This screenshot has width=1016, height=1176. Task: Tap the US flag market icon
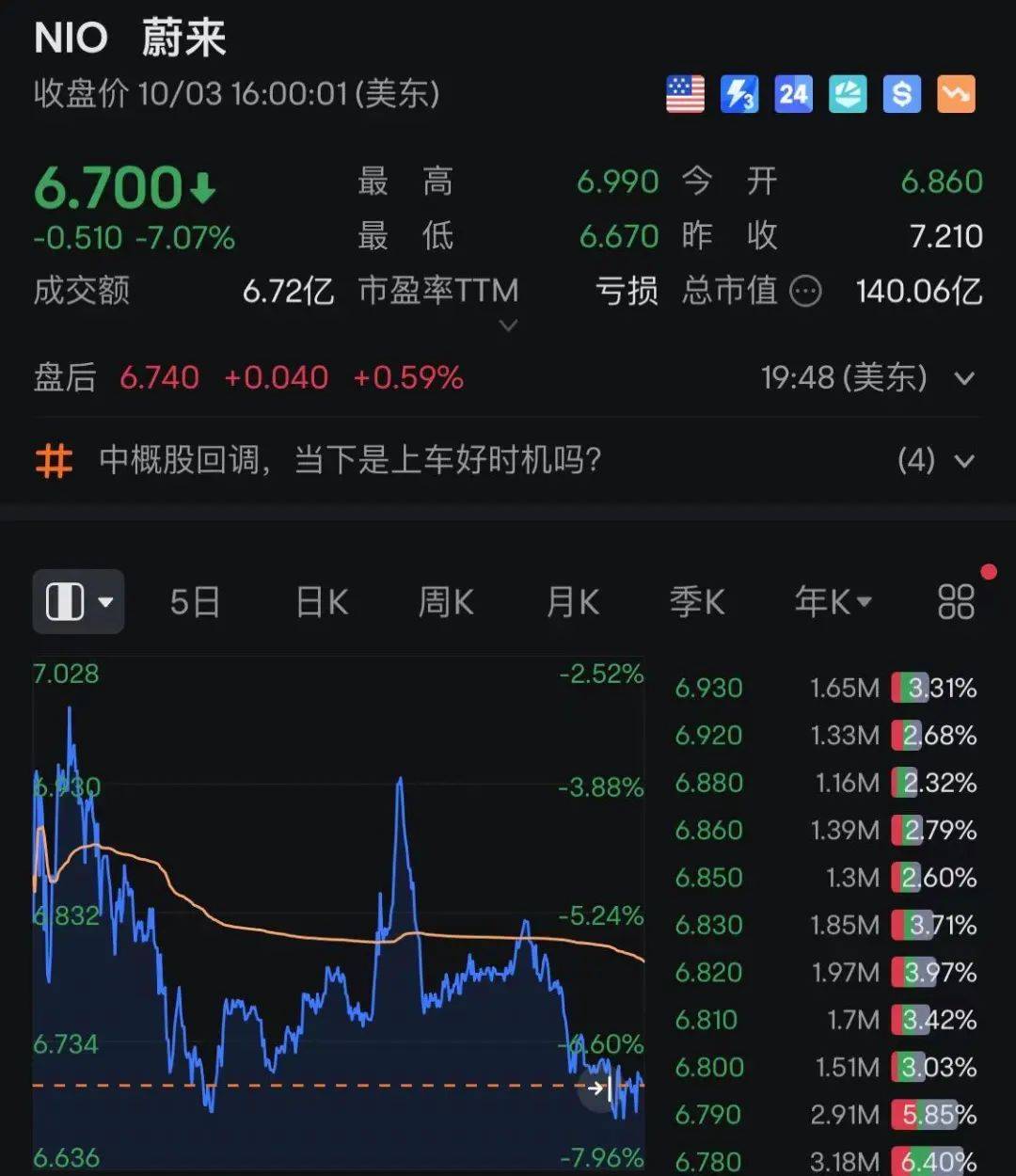click(685, 94)
